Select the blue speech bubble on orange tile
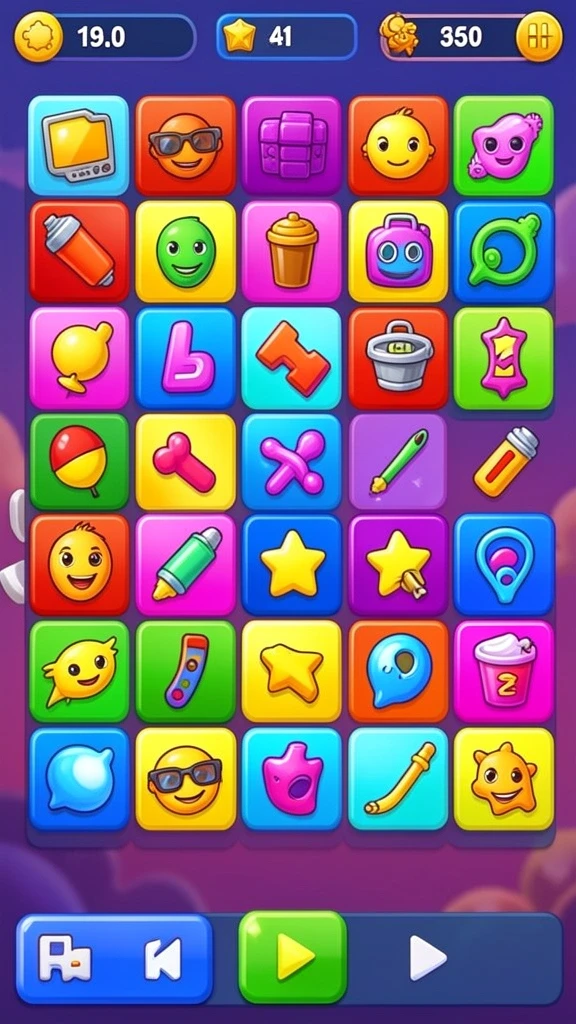This screenshot has height=1024, width=576. 398,671
